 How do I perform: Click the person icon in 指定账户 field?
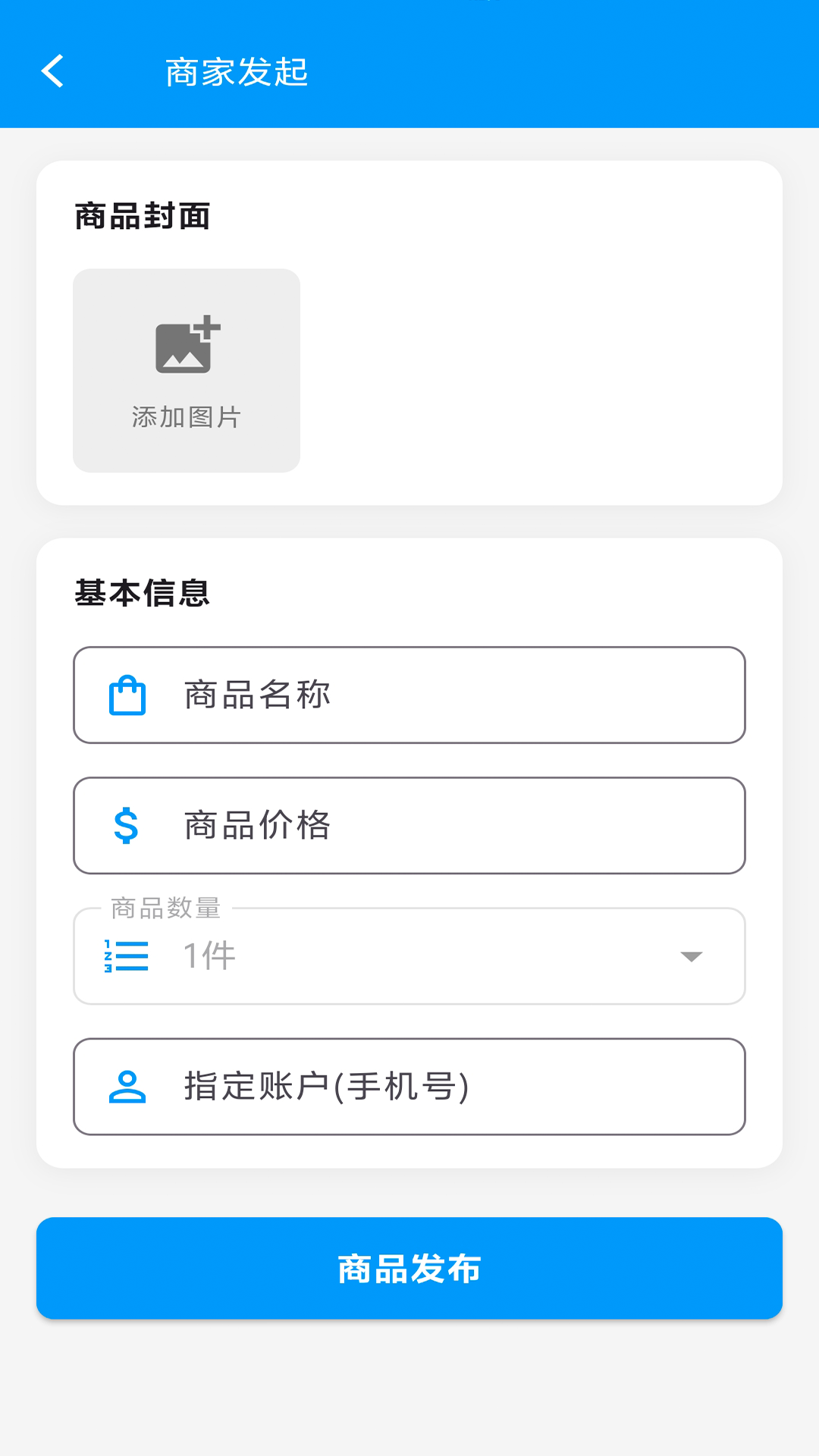[x=126, y=1086]
